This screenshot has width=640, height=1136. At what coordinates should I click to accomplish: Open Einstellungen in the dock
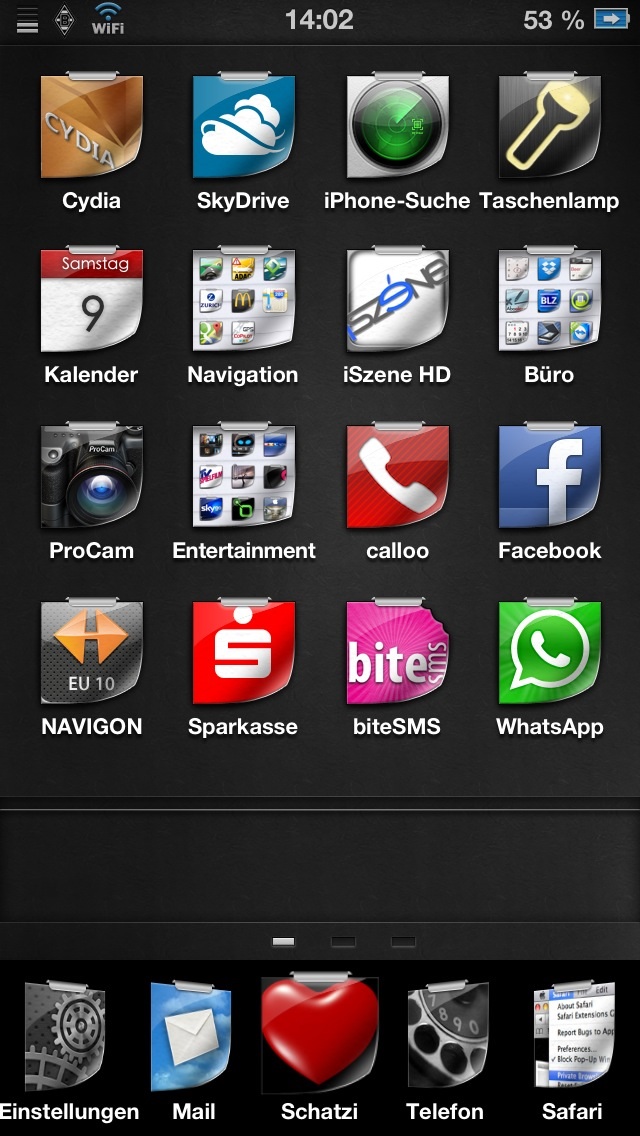point(65,1036)
